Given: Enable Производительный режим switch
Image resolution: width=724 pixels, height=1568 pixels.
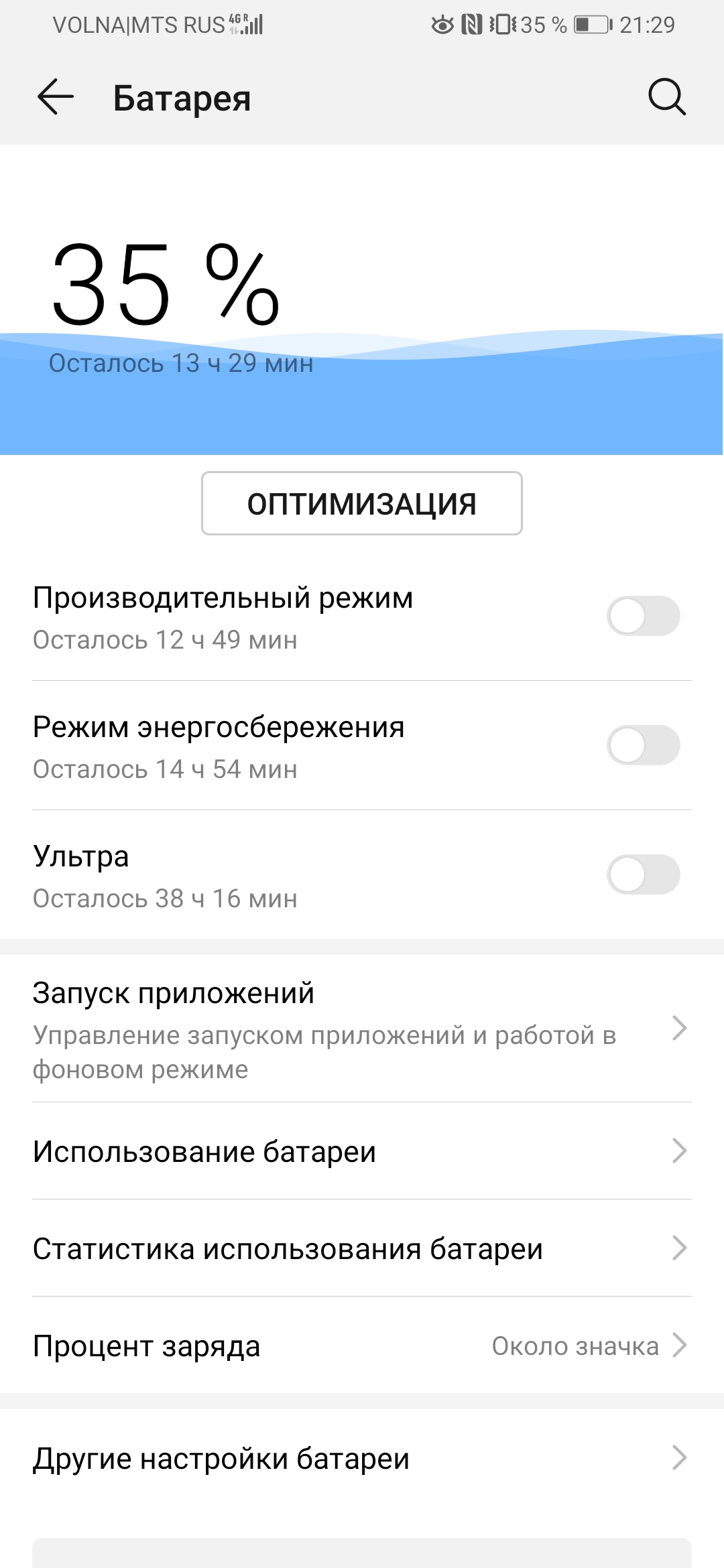Looking at the screenshot, I should [643, 616].
